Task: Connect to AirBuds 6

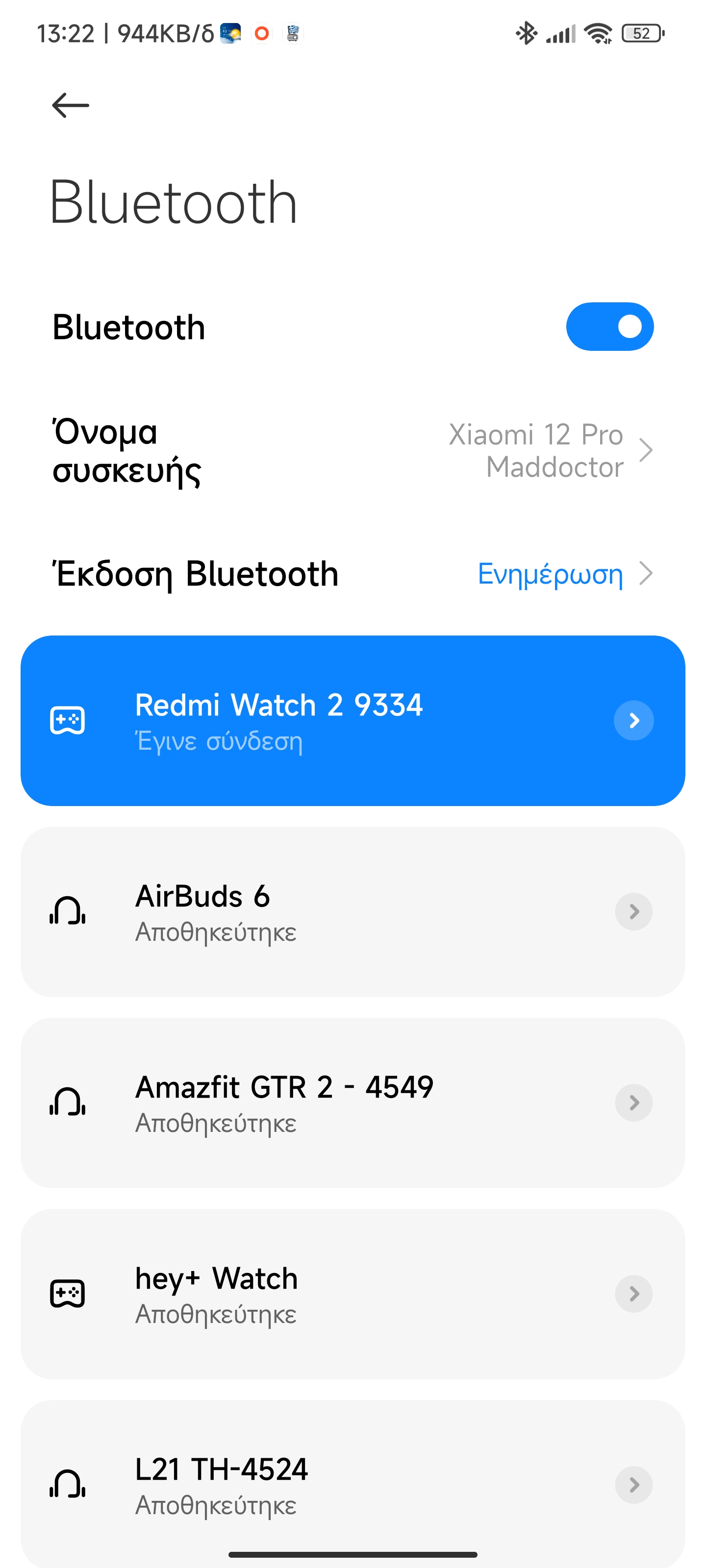Action: pyautogui.click(x=353, y=912)
